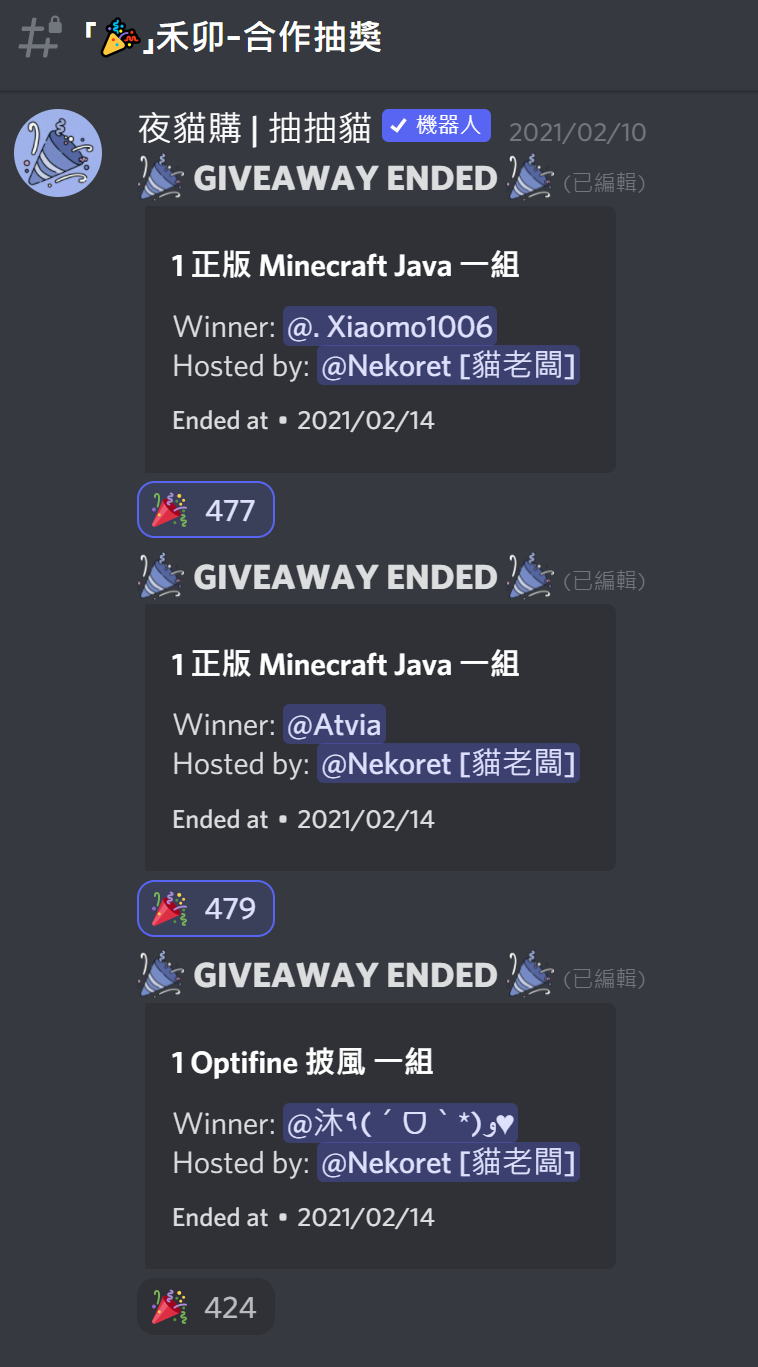
Task: Tap the 477 party popper reaction
Action: tap(205, 510)
